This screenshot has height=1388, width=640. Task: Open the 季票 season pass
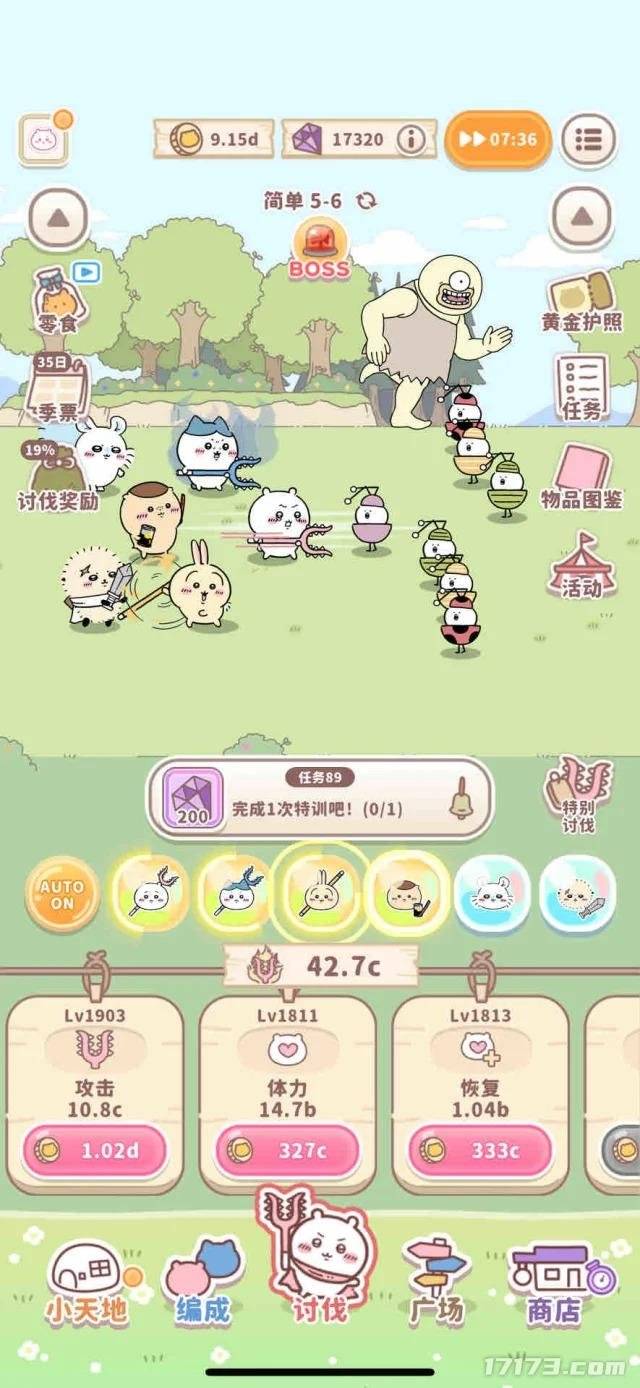tap(62, 388)
